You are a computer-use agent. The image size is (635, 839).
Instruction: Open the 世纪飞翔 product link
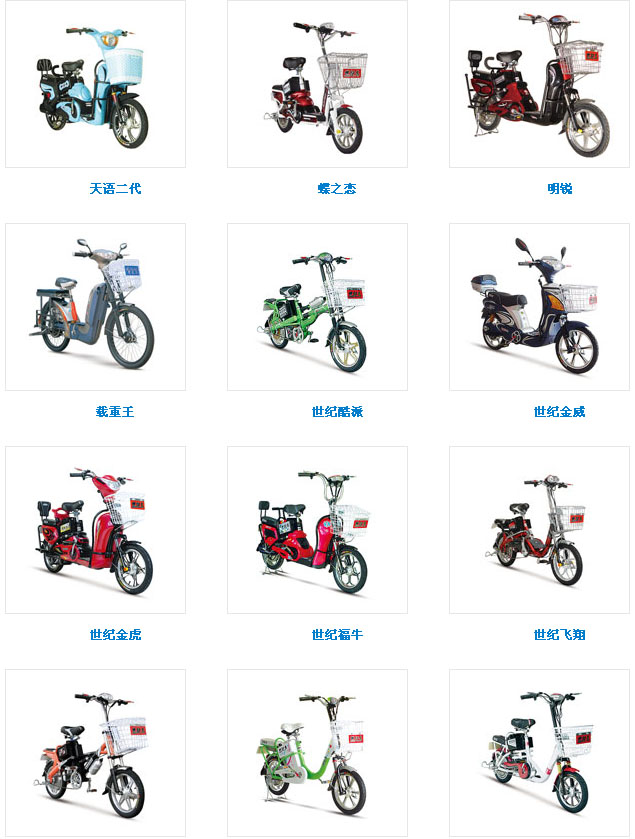(559, 634)
